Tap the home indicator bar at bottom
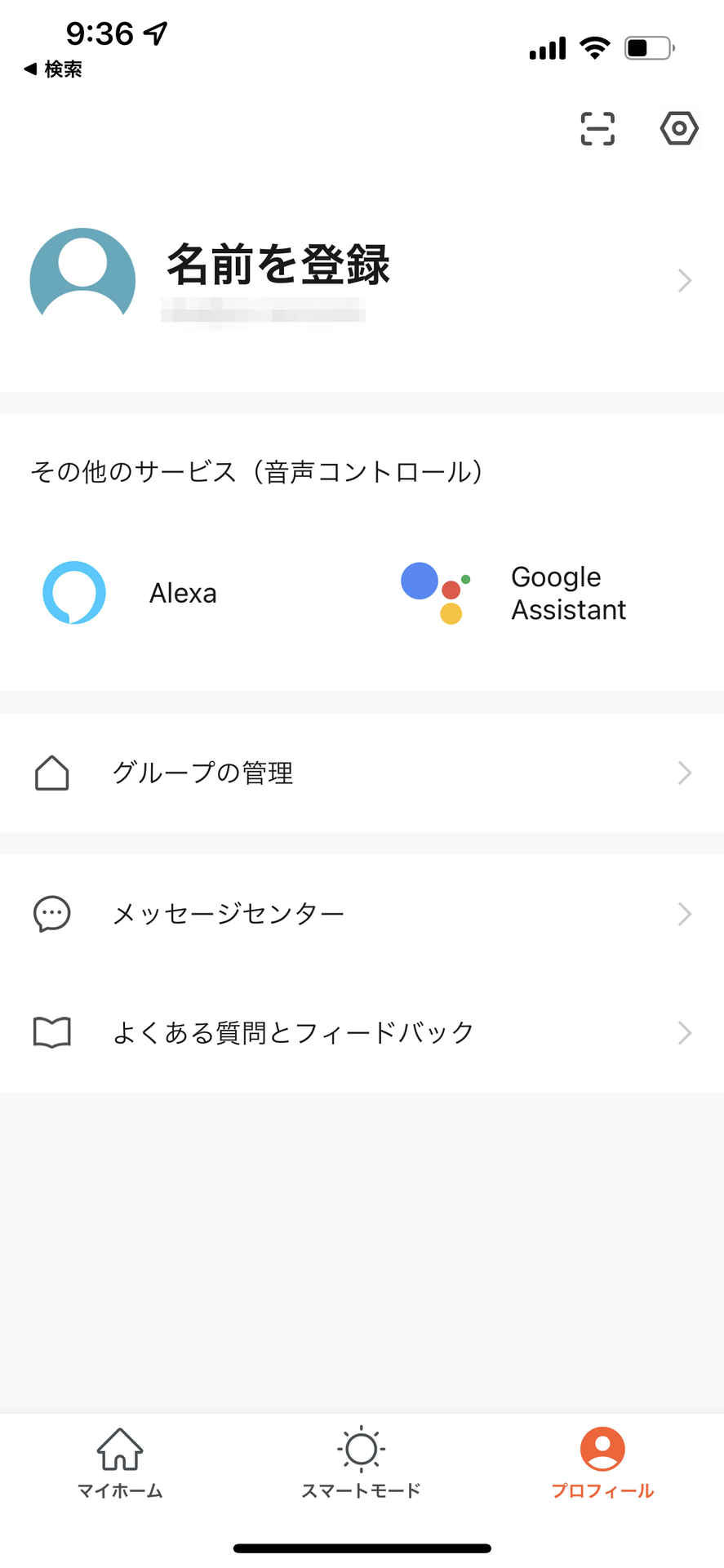The image size is (724, 1568). coord(362,1547)
